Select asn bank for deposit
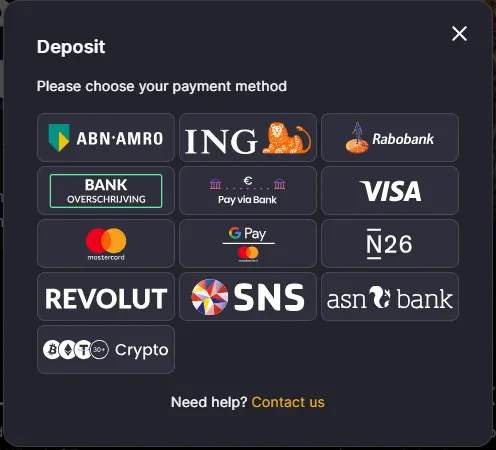Screen dimensions: 496x450 pyautogui.click(x=390, y=296)
